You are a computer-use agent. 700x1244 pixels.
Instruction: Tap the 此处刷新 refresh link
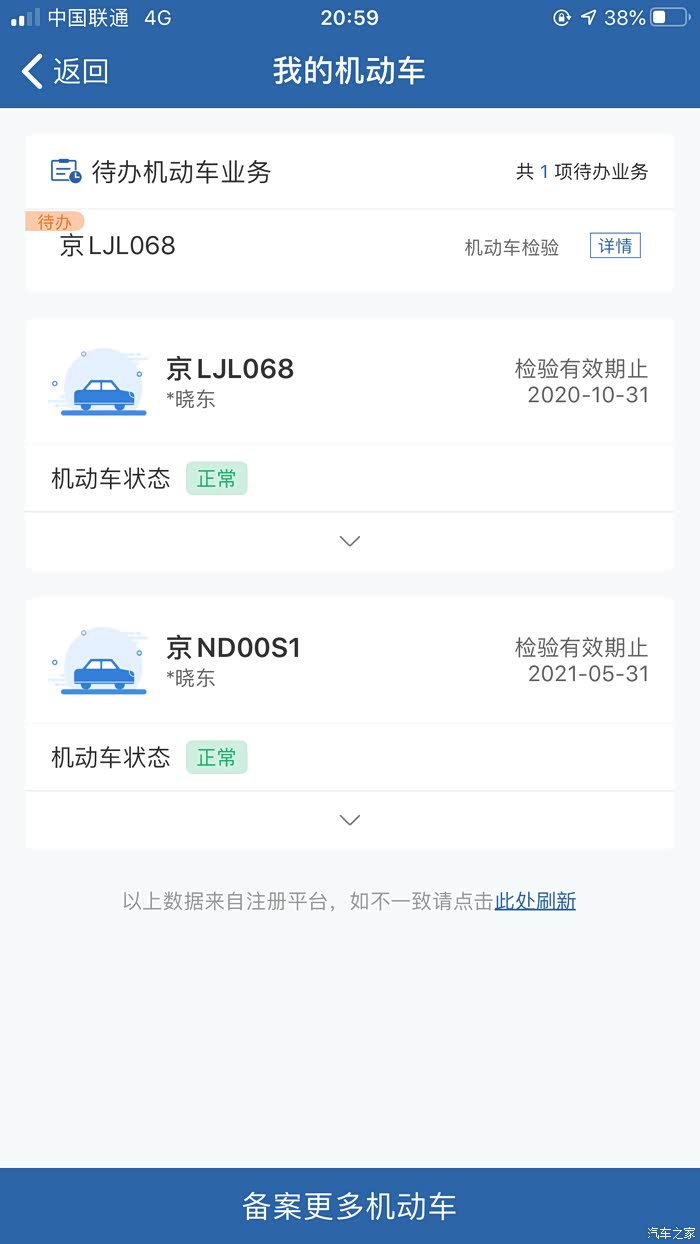click(535, 901)
